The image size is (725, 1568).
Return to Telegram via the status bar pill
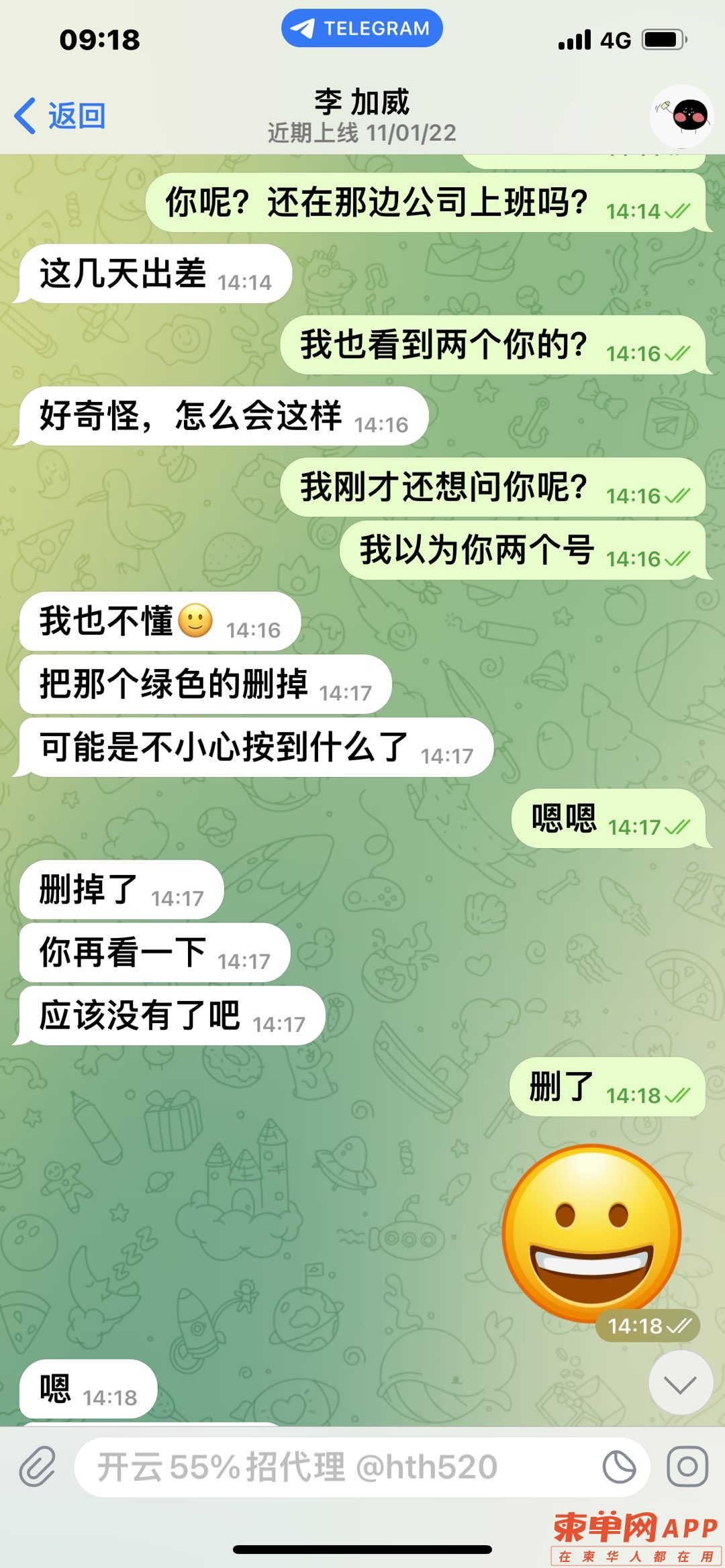362,28
